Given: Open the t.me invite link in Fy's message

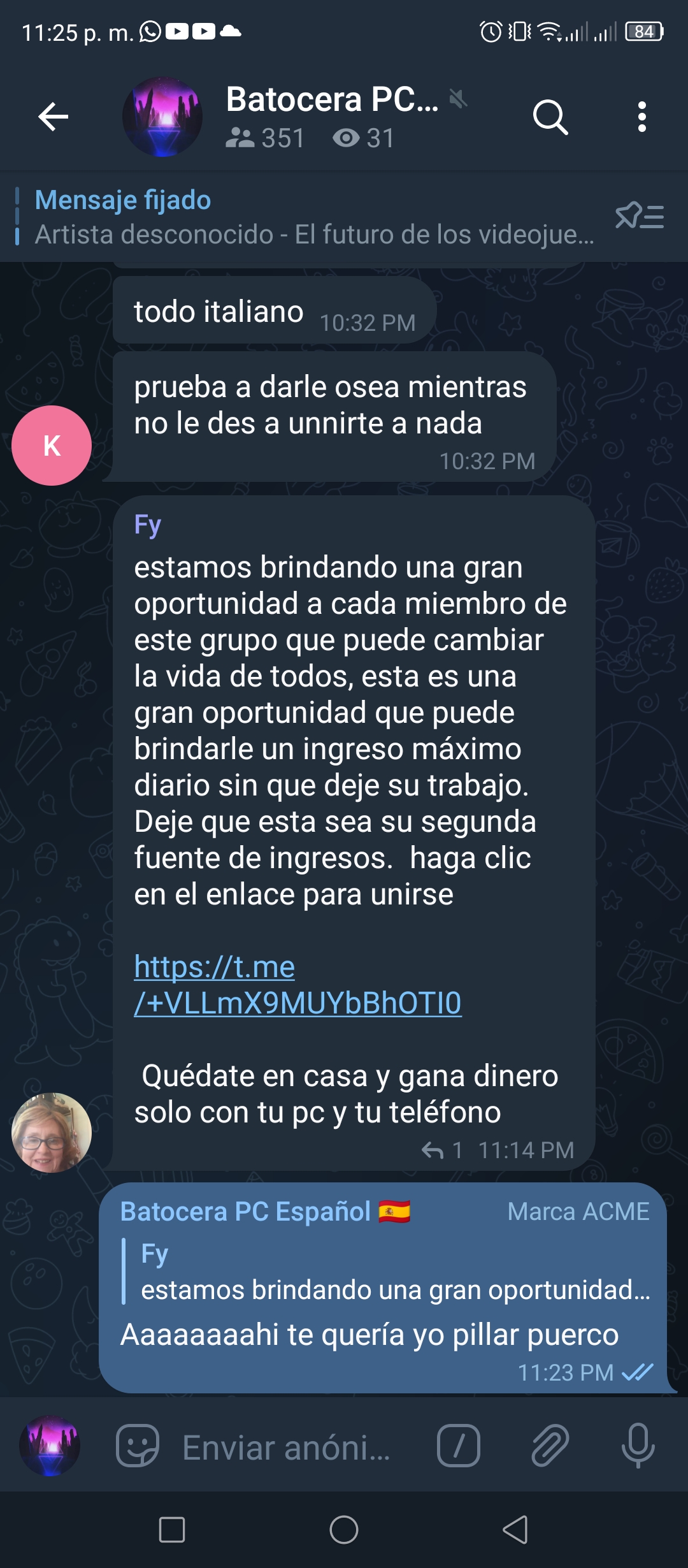Looking at the screenshot, I should click(x=297, y=985).
